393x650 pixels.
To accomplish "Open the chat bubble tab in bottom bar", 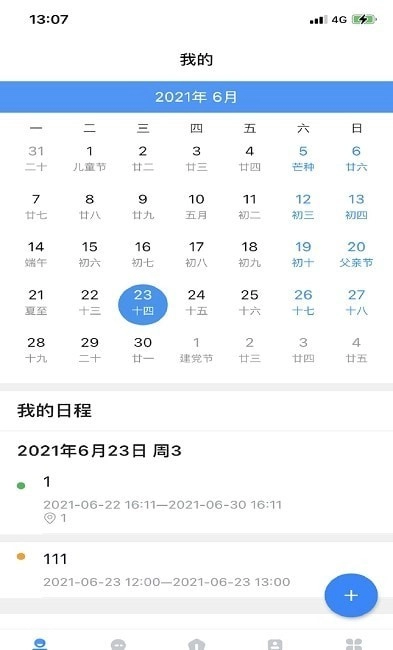I will click(118, 644).
